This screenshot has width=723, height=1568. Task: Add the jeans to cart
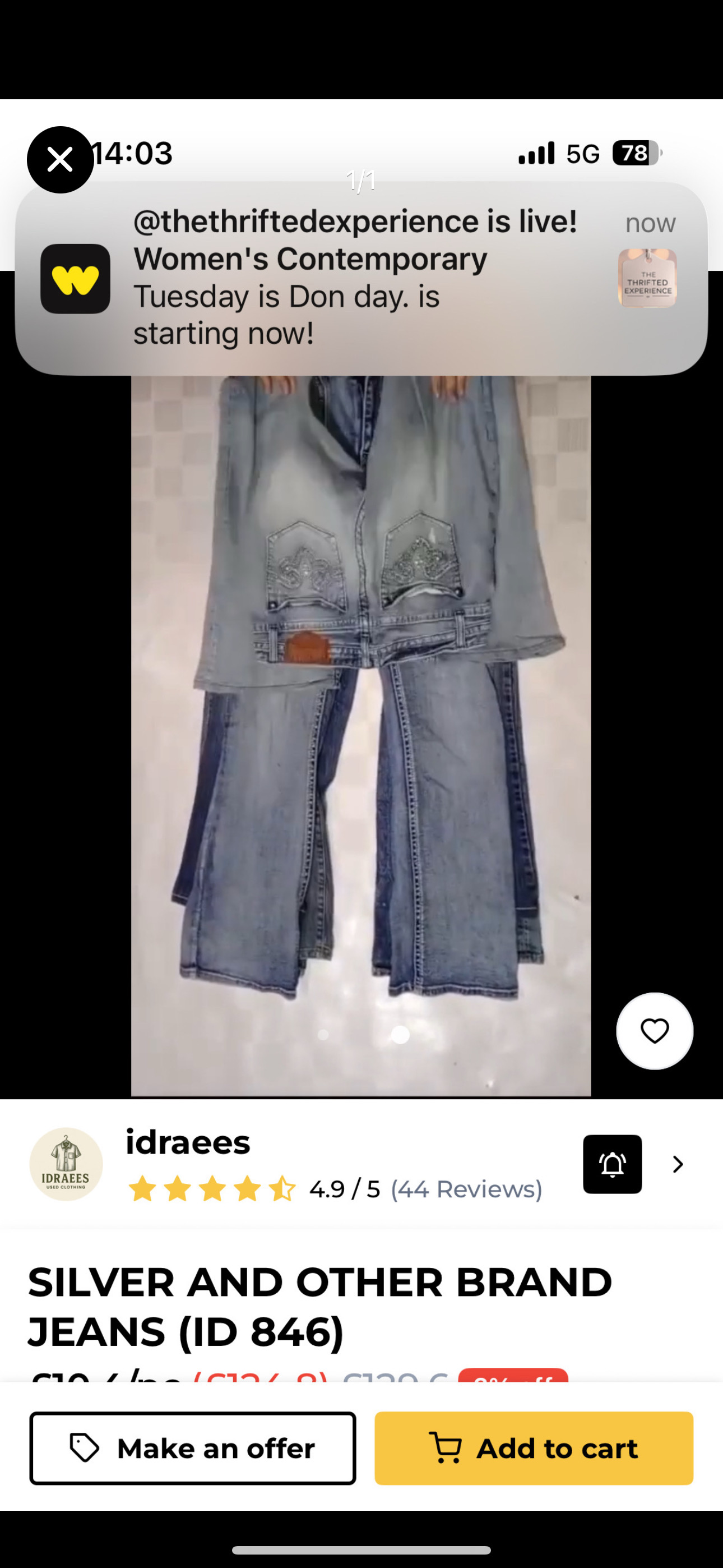pyautogui.click(x=534, y=1448)
